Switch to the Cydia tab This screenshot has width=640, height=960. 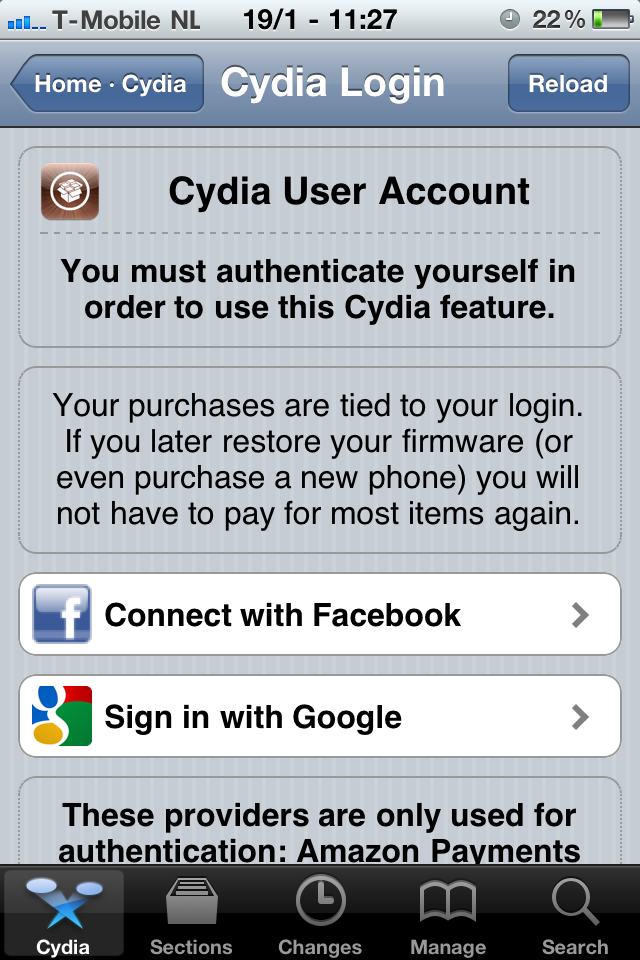click(64, 914)
